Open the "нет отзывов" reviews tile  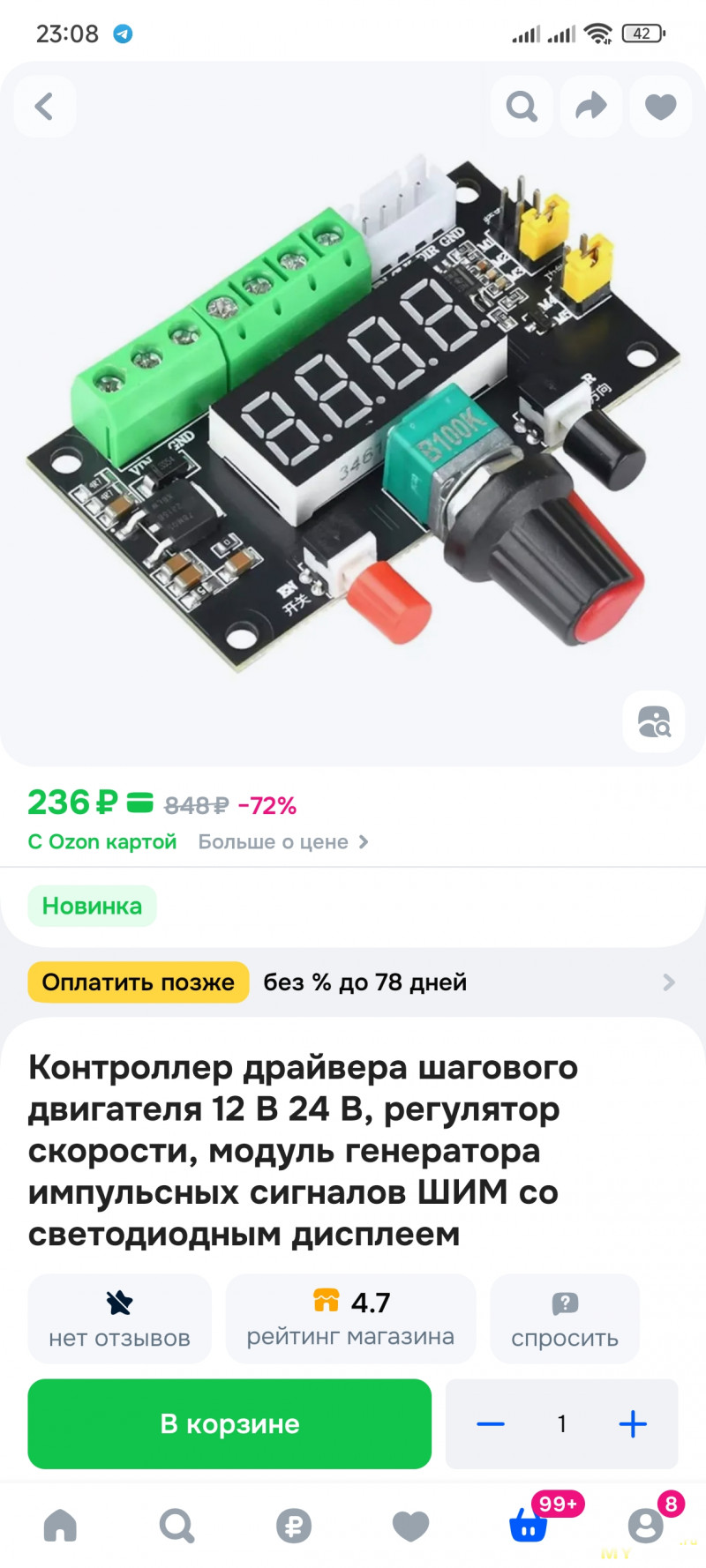pos(119,1319)
